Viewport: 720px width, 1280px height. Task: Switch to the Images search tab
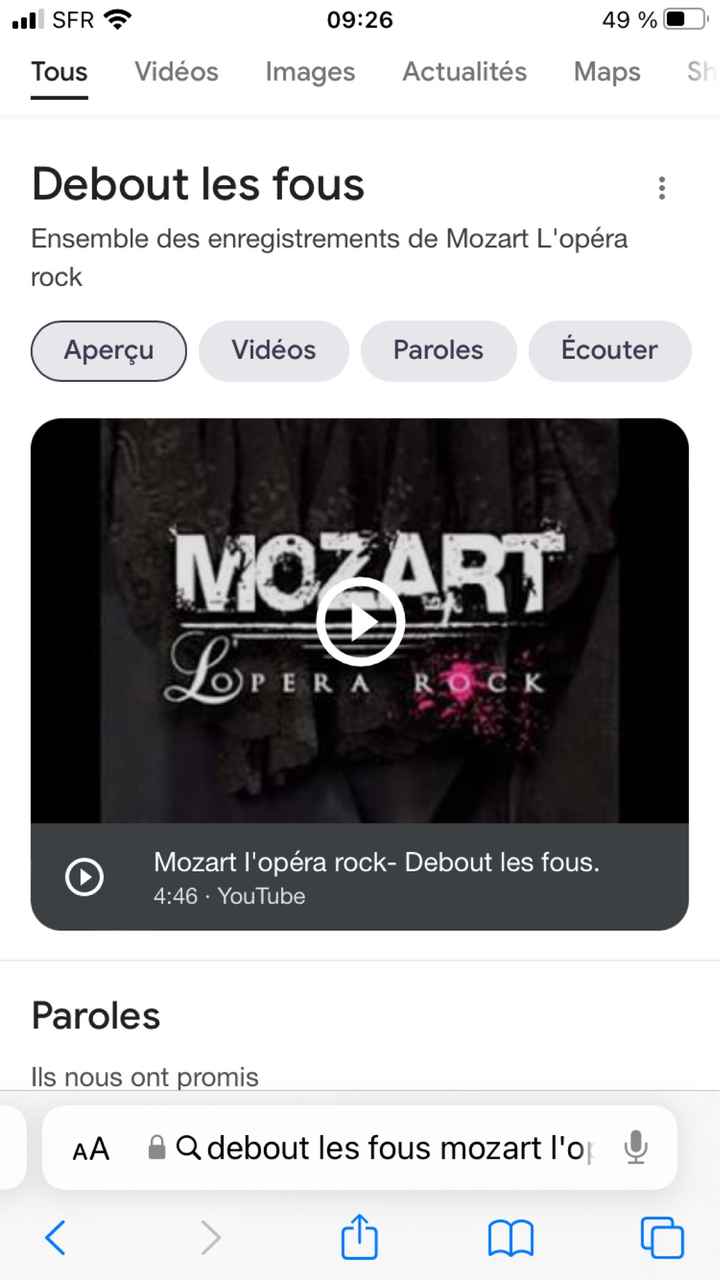click(309, 72)
